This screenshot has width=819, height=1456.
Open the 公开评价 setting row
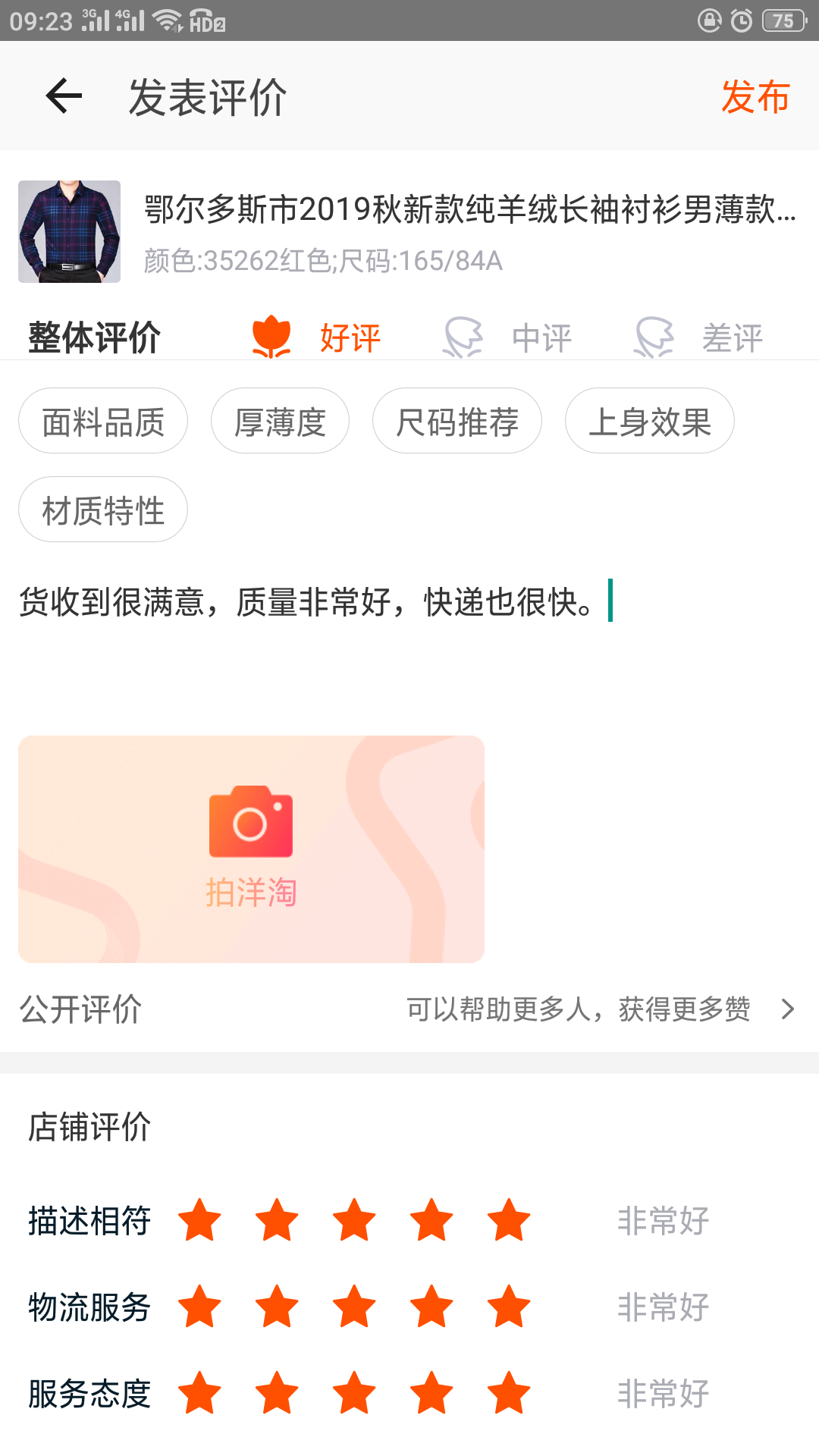[409, 1009]
